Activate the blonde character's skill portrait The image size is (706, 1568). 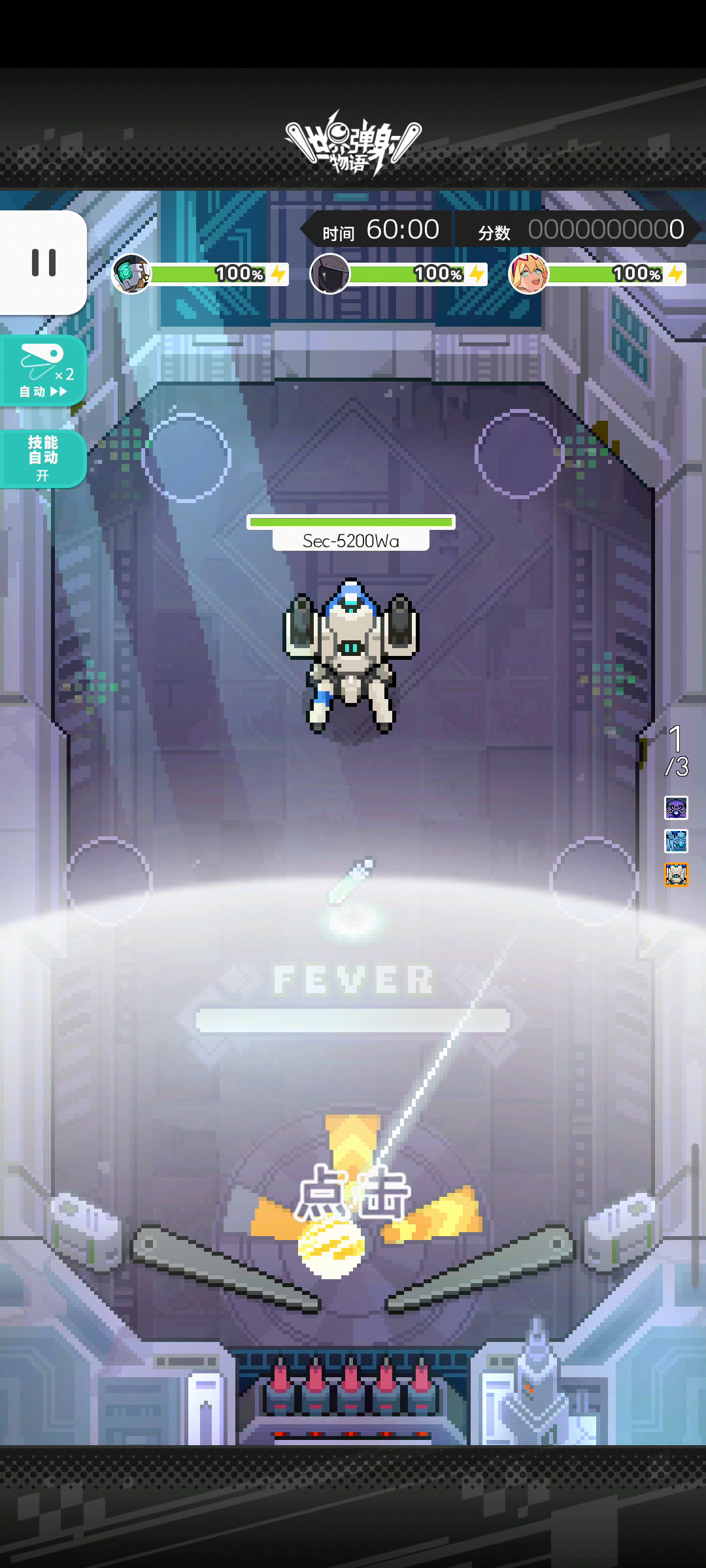[528, 274]
